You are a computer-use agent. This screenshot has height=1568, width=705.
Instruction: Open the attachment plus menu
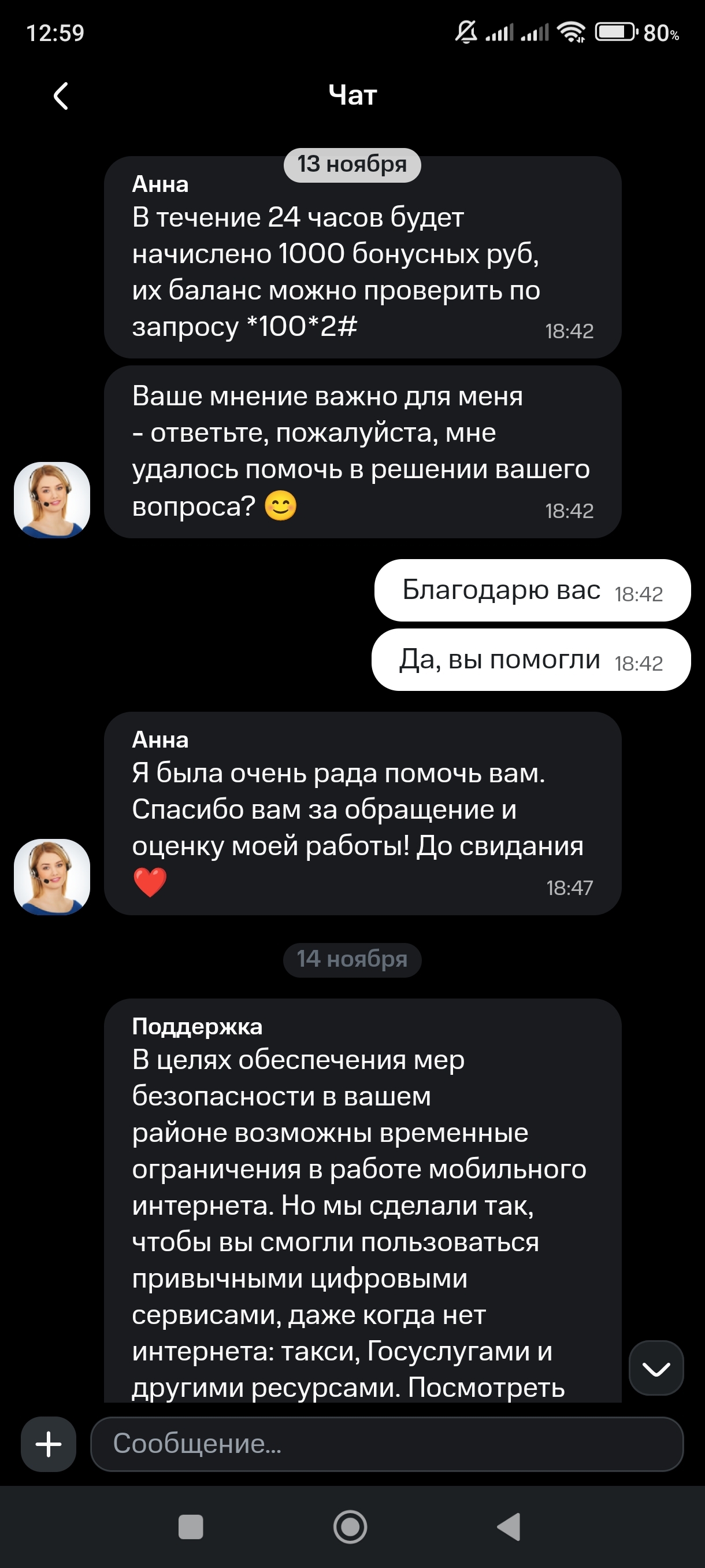pyautogui.click(x=49, y=1444)
